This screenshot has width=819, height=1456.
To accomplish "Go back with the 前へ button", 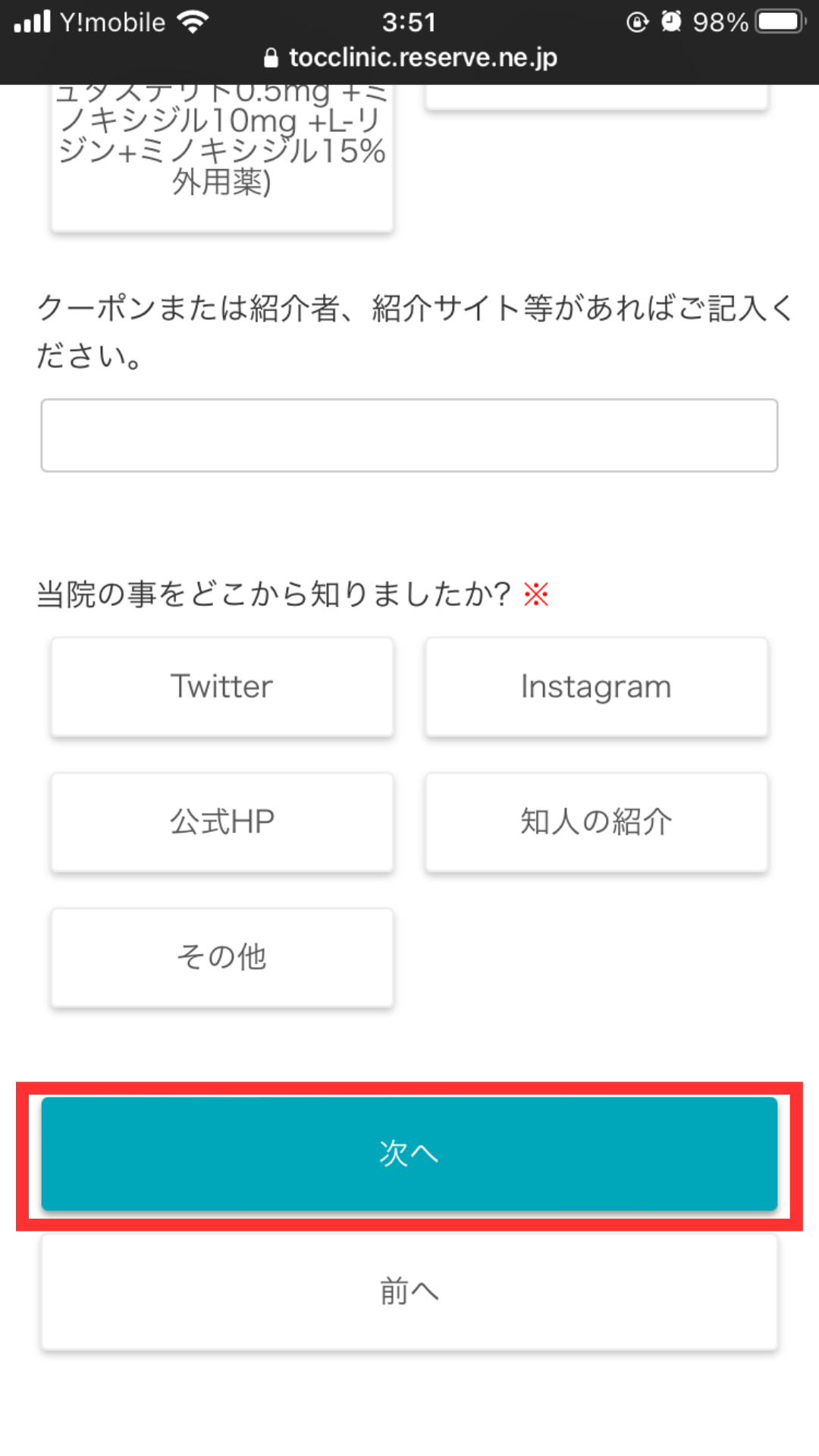I will (x=409, y=1291).
